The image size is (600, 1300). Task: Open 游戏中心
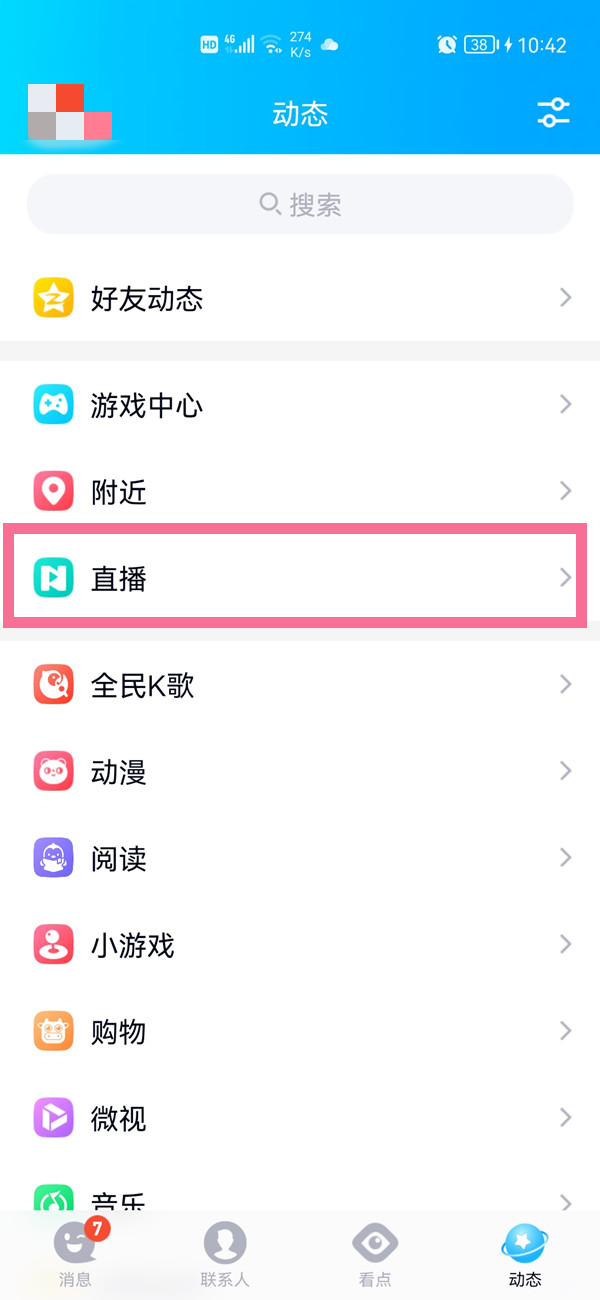click(x=300, y=405)
